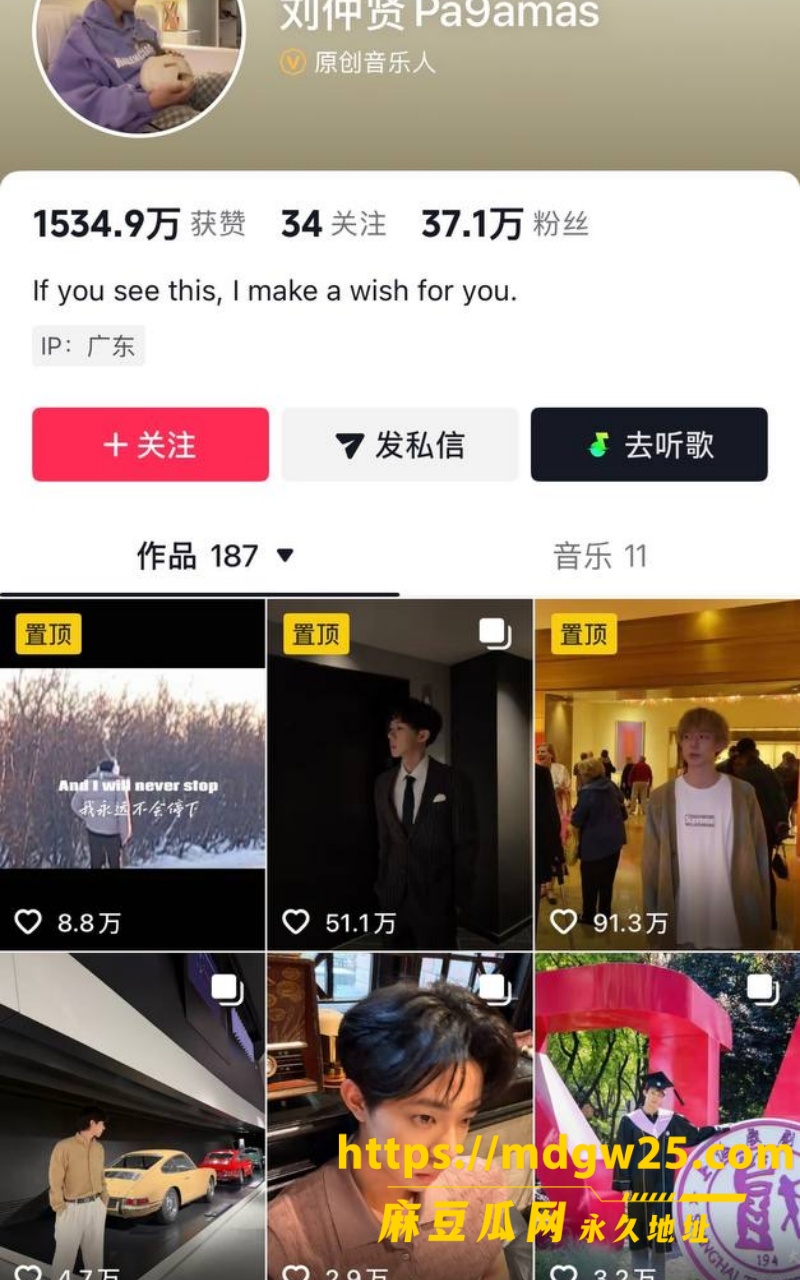800x1280 pixels.
Task: Open pinned video with 8.8万 likes
Action: (x=132, y=774)
